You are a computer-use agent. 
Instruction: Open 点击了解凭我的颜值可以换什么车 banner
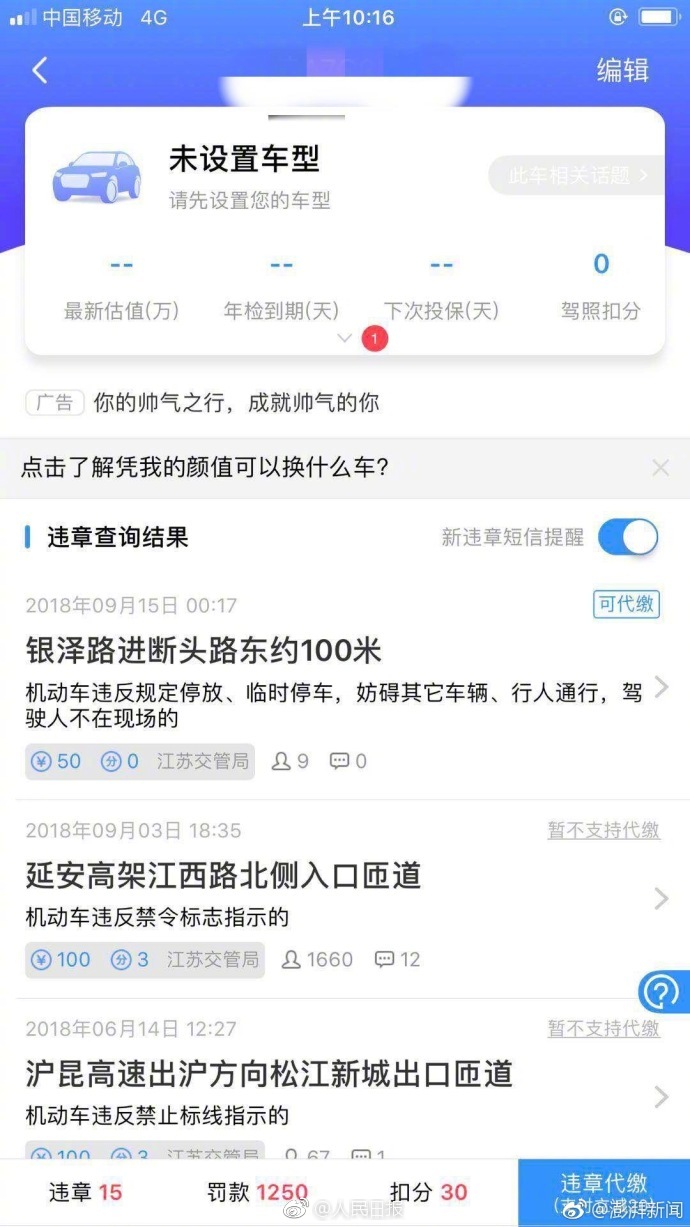coord(205,468)
